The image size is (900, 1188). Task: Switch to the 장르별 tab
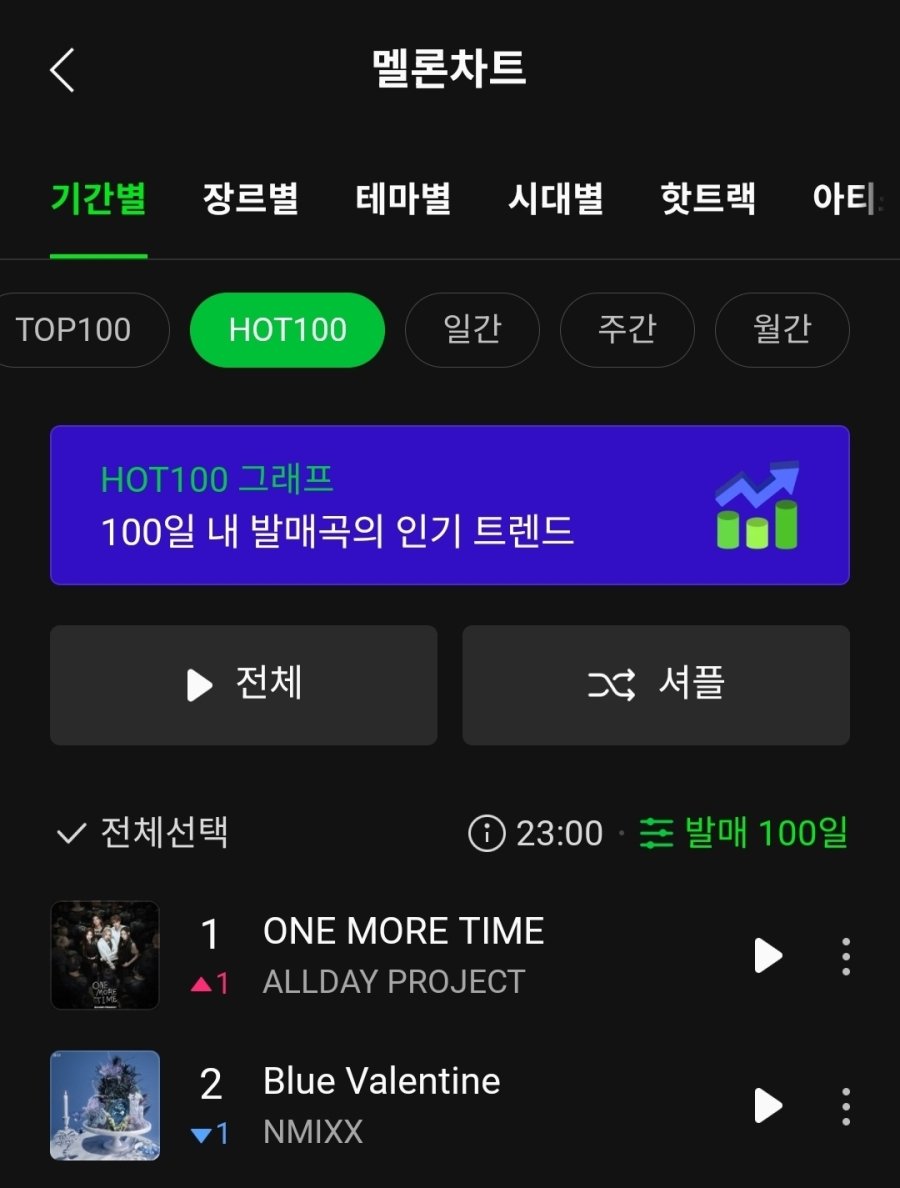tap(250, 199)
